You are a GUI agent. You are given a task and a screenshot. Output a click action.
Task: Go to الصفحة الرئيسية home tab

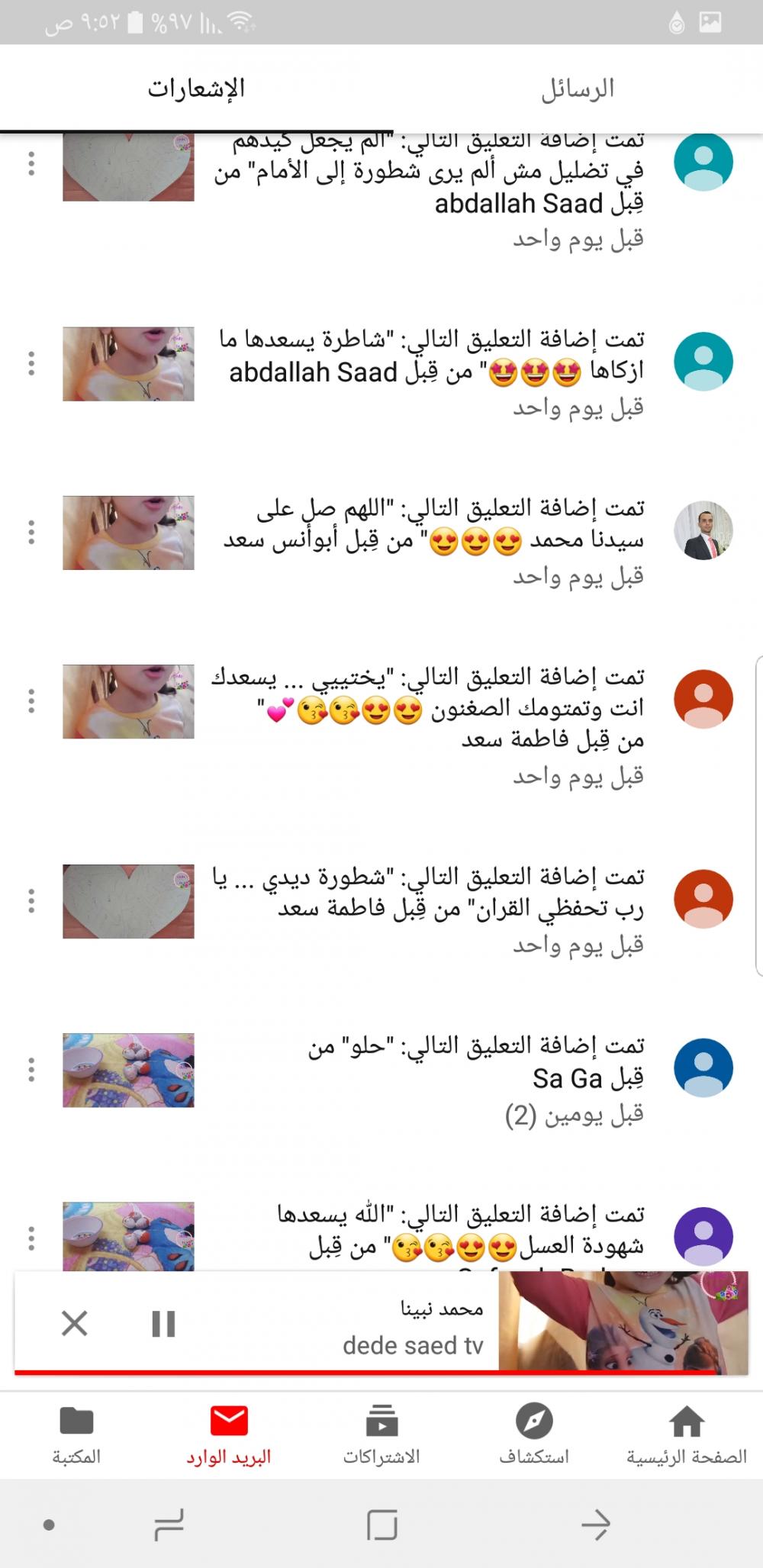[687, 1434]
